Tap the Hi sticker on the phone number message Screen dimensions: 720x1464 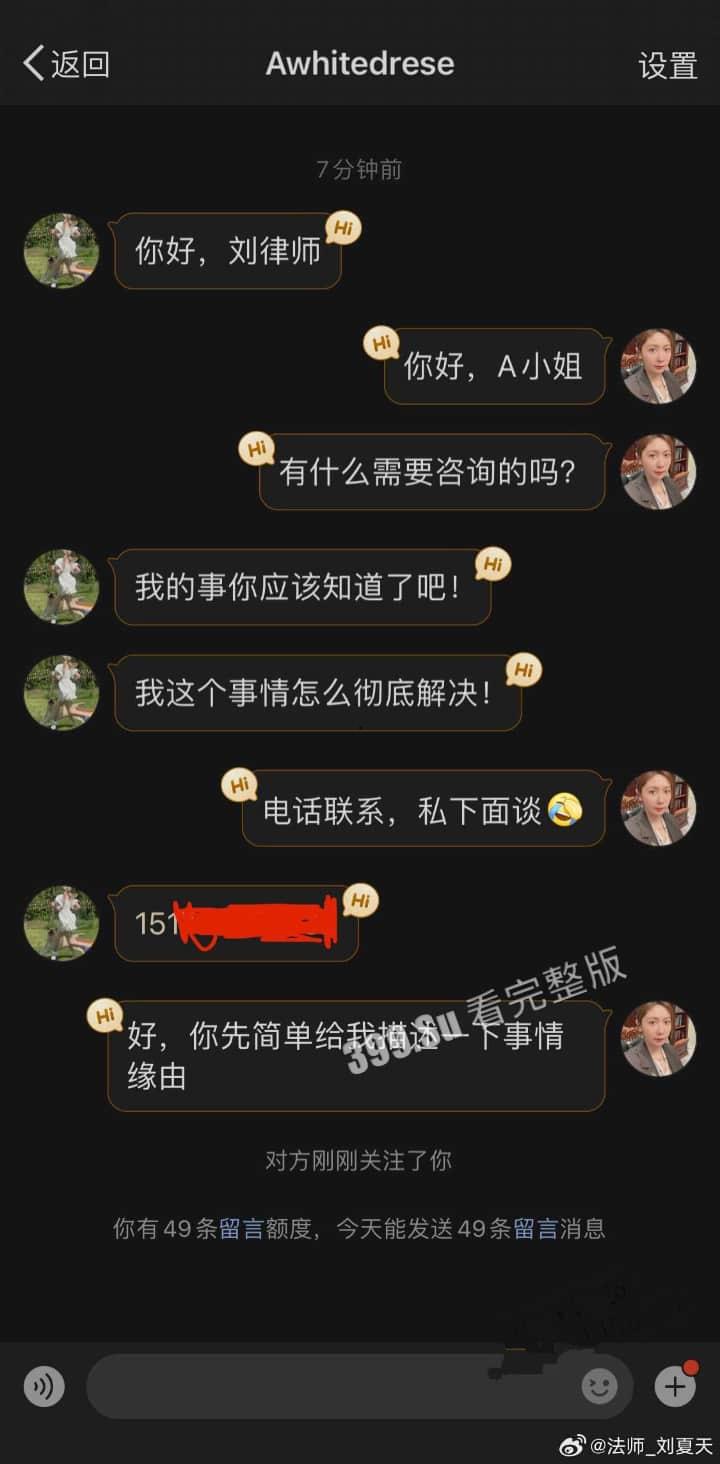pos(362,900)
